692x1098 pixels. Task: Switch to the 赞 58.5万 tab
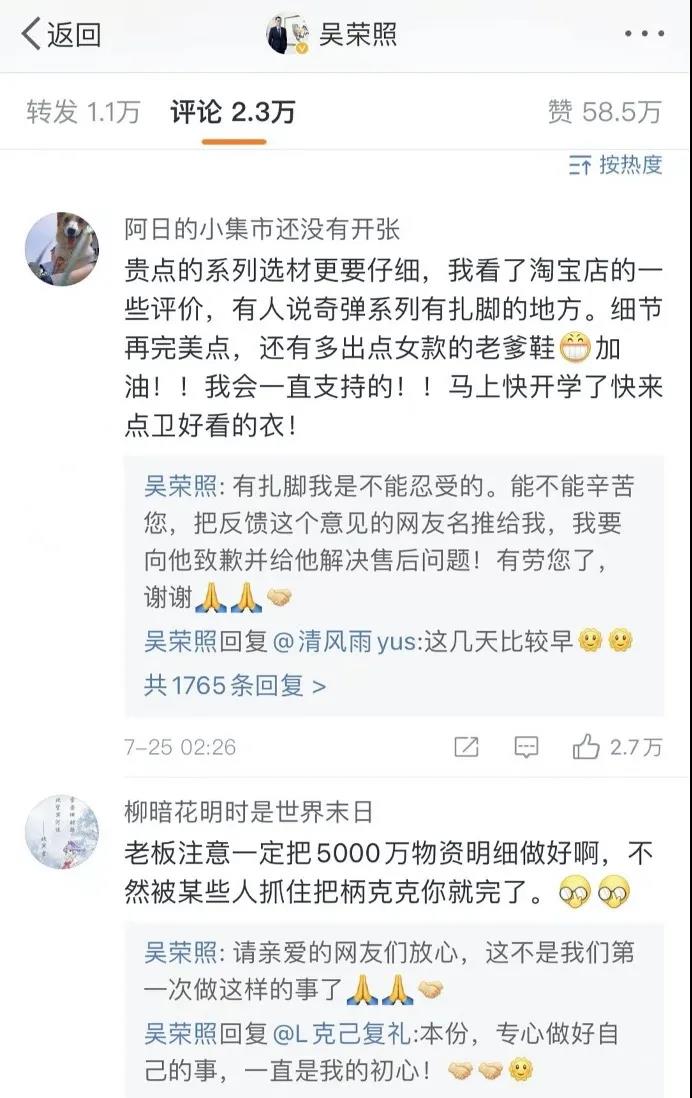point(604,111)
